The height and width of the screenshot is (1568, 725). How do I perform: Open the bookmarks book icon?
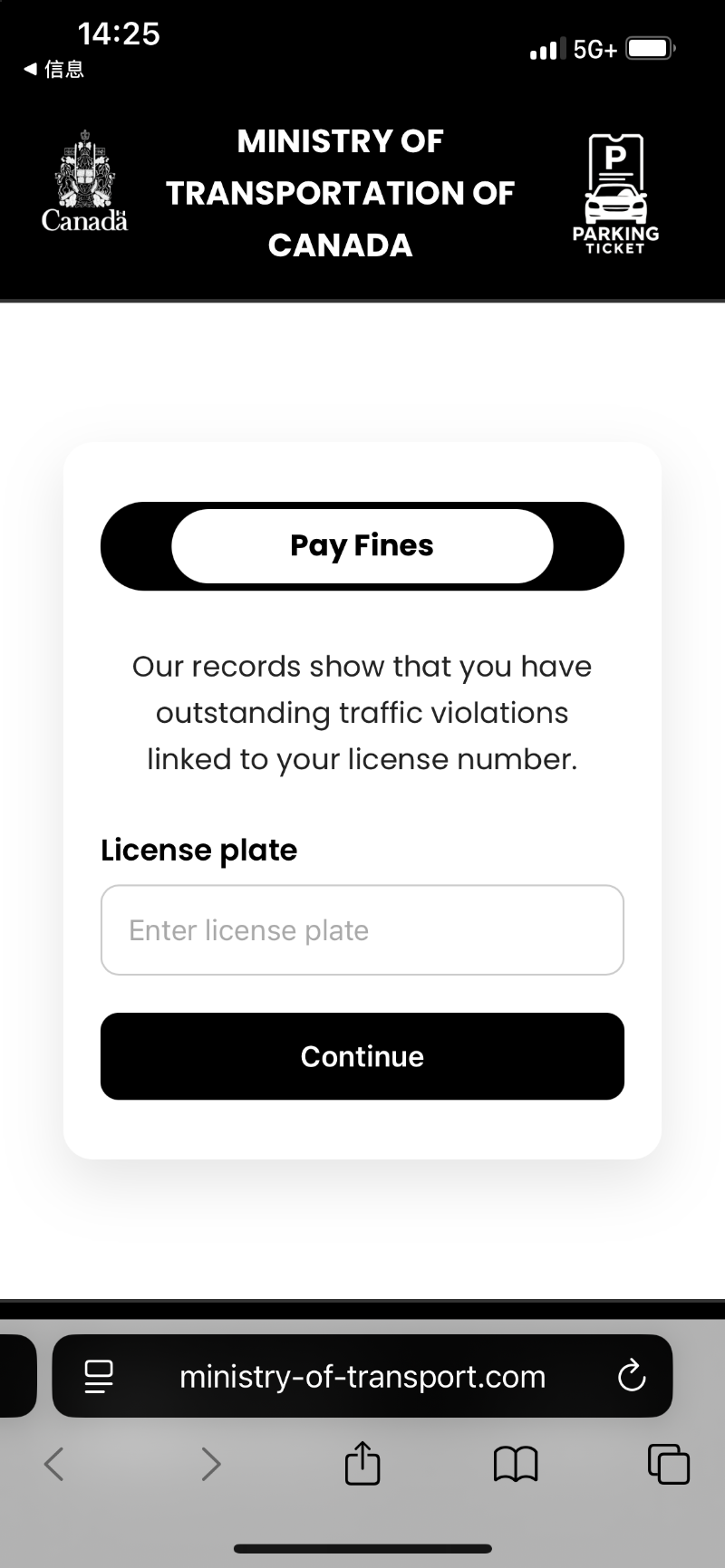516,1463
